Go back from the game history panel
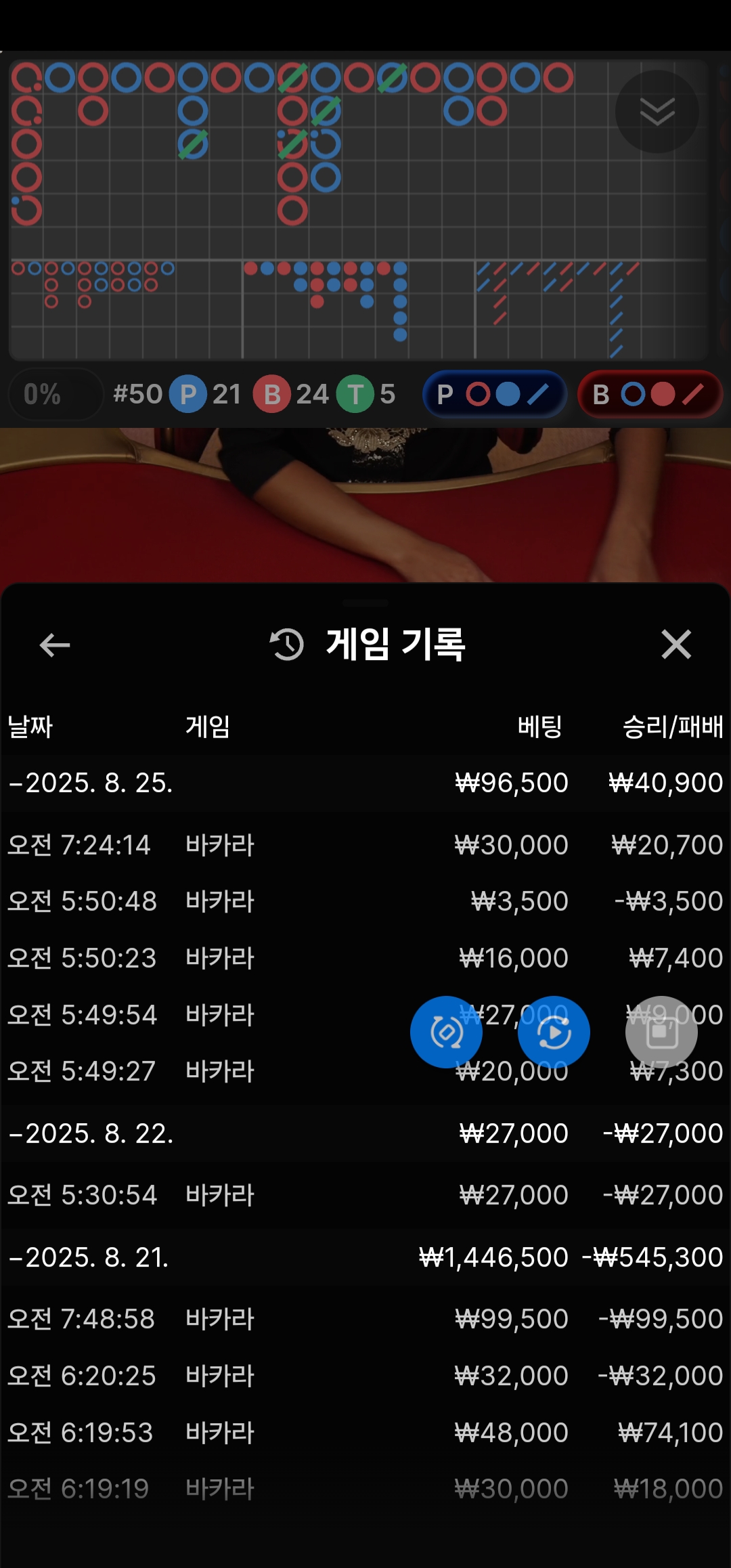 [x=55, y=645]
